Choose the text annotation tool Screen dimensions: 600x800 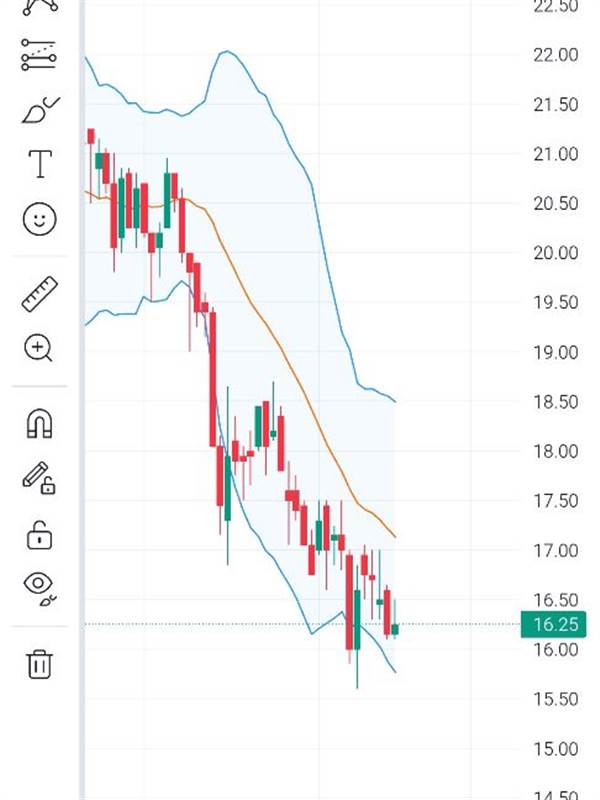[39, 164]
